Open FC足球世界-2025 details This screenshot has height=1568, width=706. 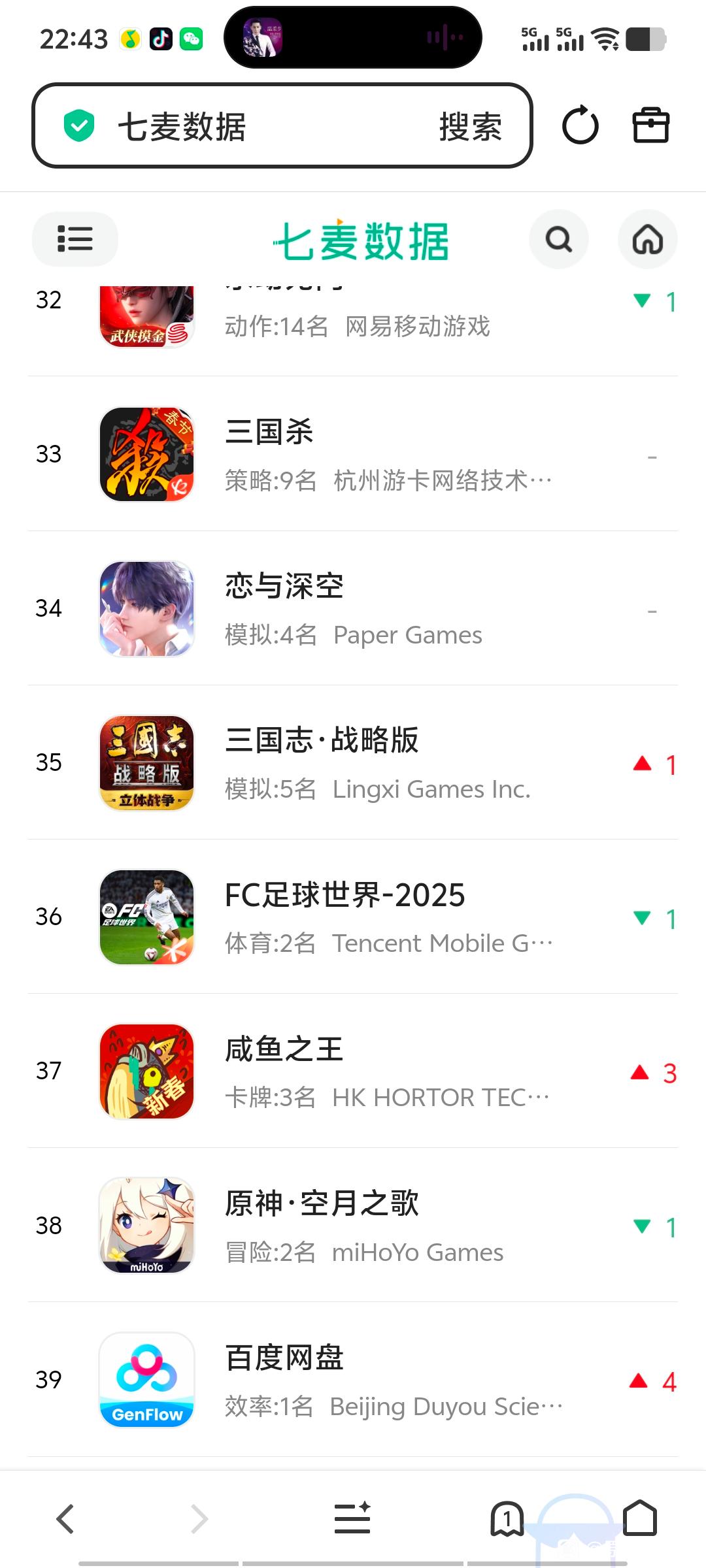[353, 917]
